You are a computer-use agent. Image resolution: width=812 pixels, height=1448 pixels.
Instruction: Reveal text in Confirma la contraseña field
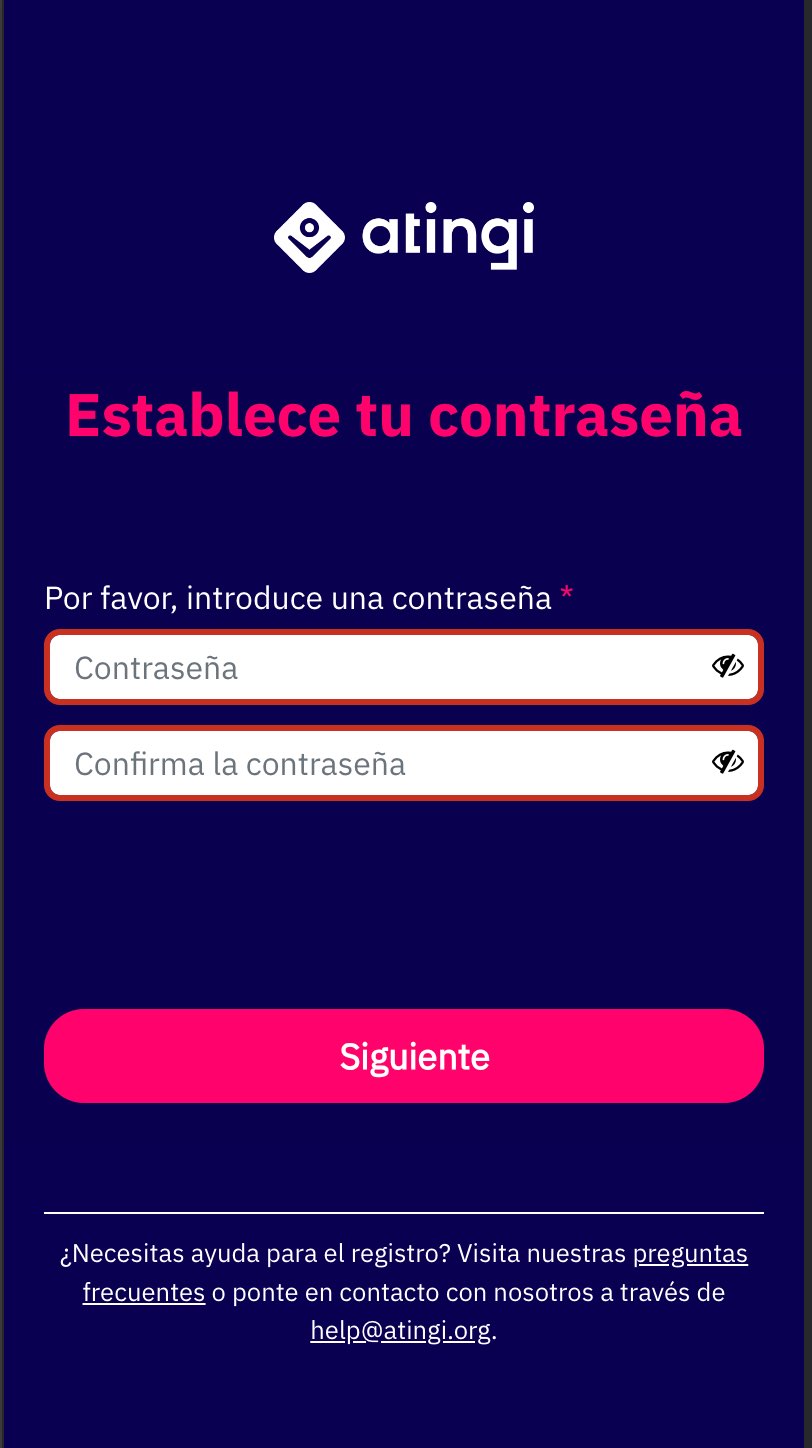[727, 763]
